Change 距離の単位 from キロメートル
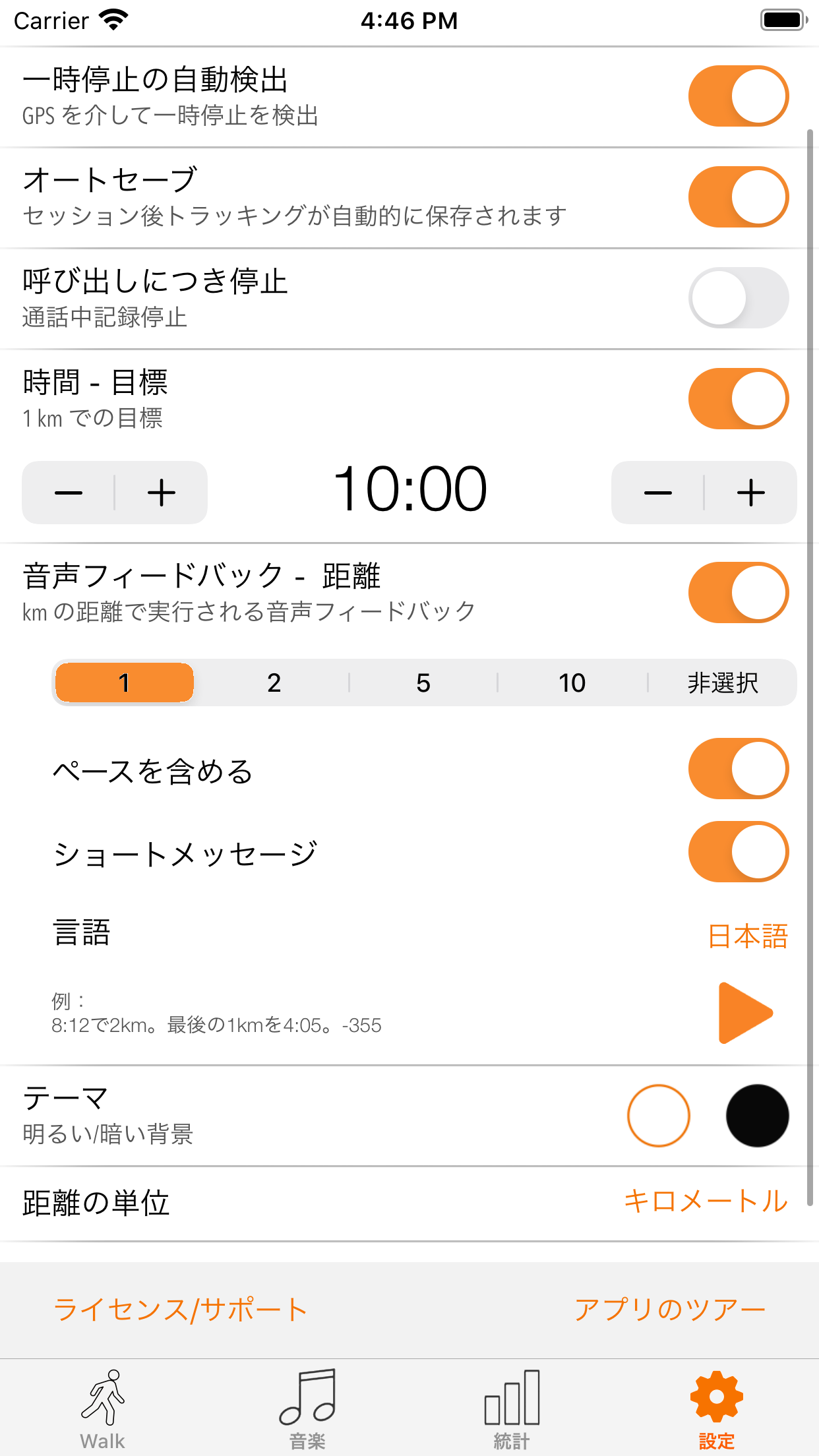The image size is (819, 1456). coord(706,1201)
